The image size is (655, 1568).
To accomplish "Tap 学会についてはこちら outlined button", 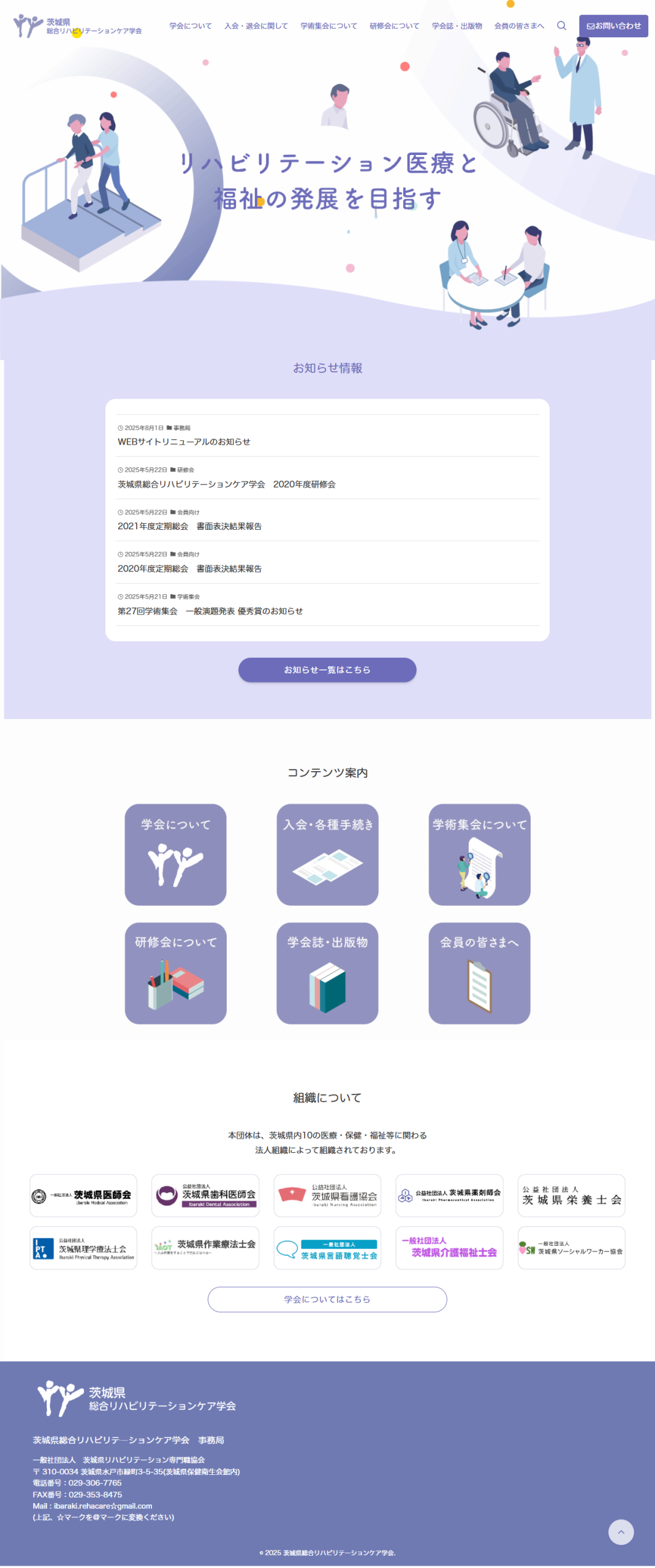I will point(327,1299).
